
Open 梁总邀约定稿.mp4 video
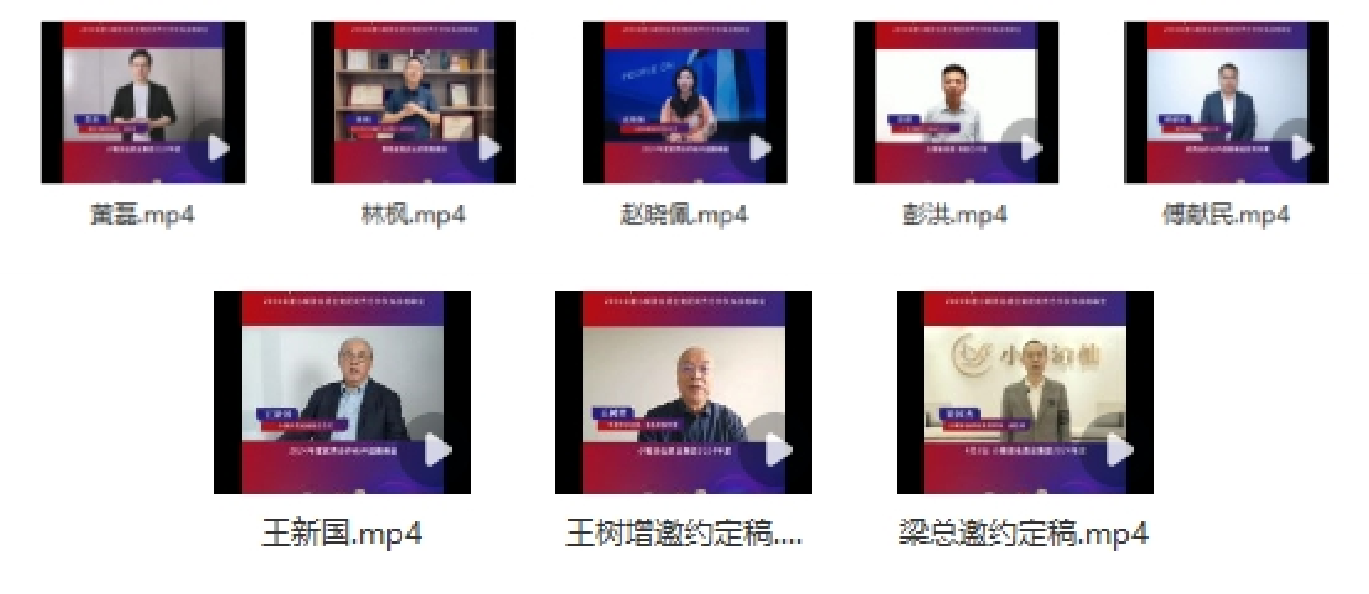coord(1025,392)
